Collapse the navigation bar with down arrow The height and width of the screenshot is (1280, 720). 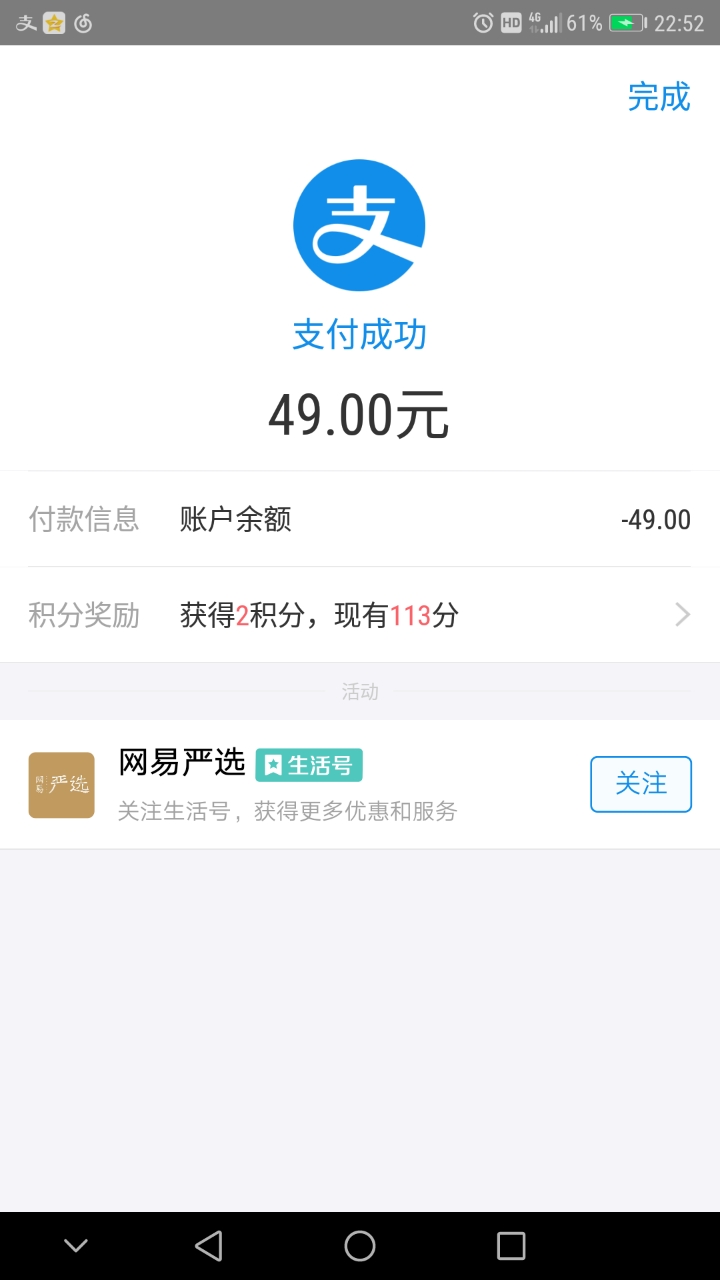pos(76,1246)
